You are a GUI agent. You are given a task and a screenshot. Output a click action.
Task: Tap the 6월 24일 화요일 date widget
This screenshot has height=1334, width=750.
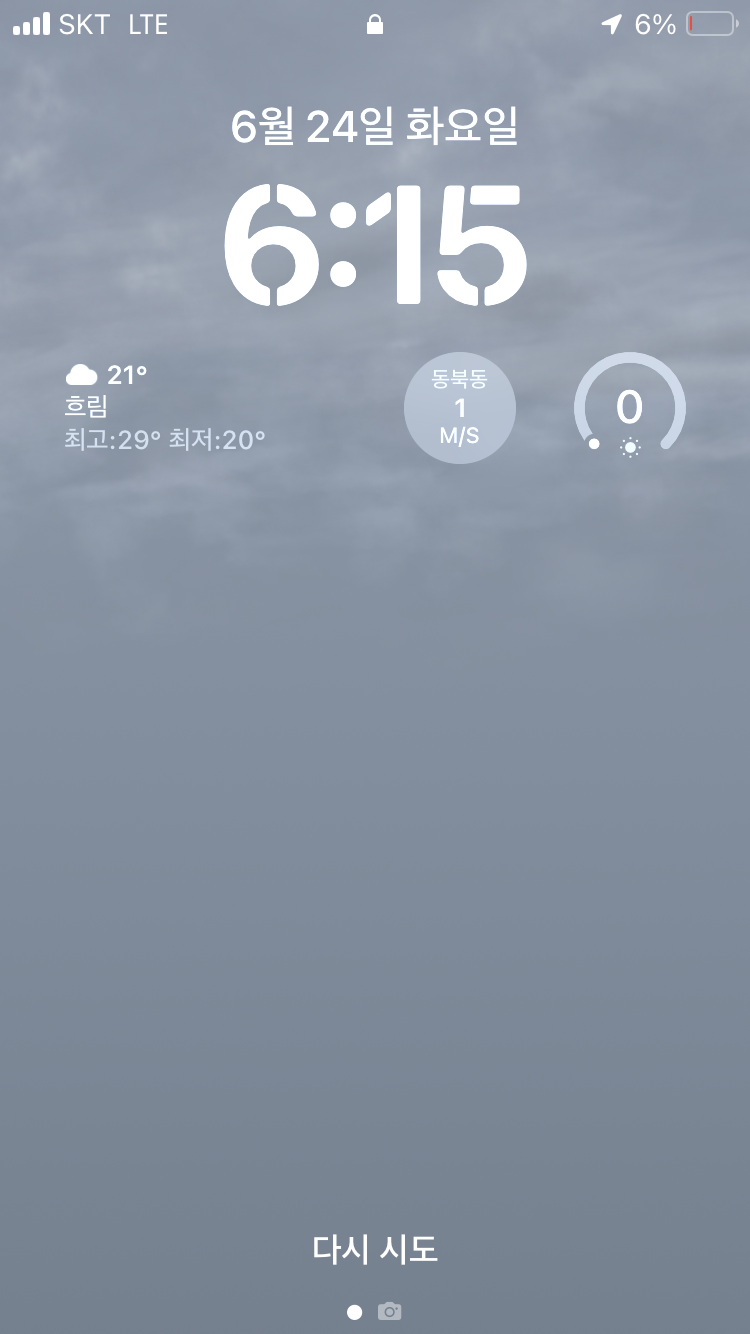[375, 127]
